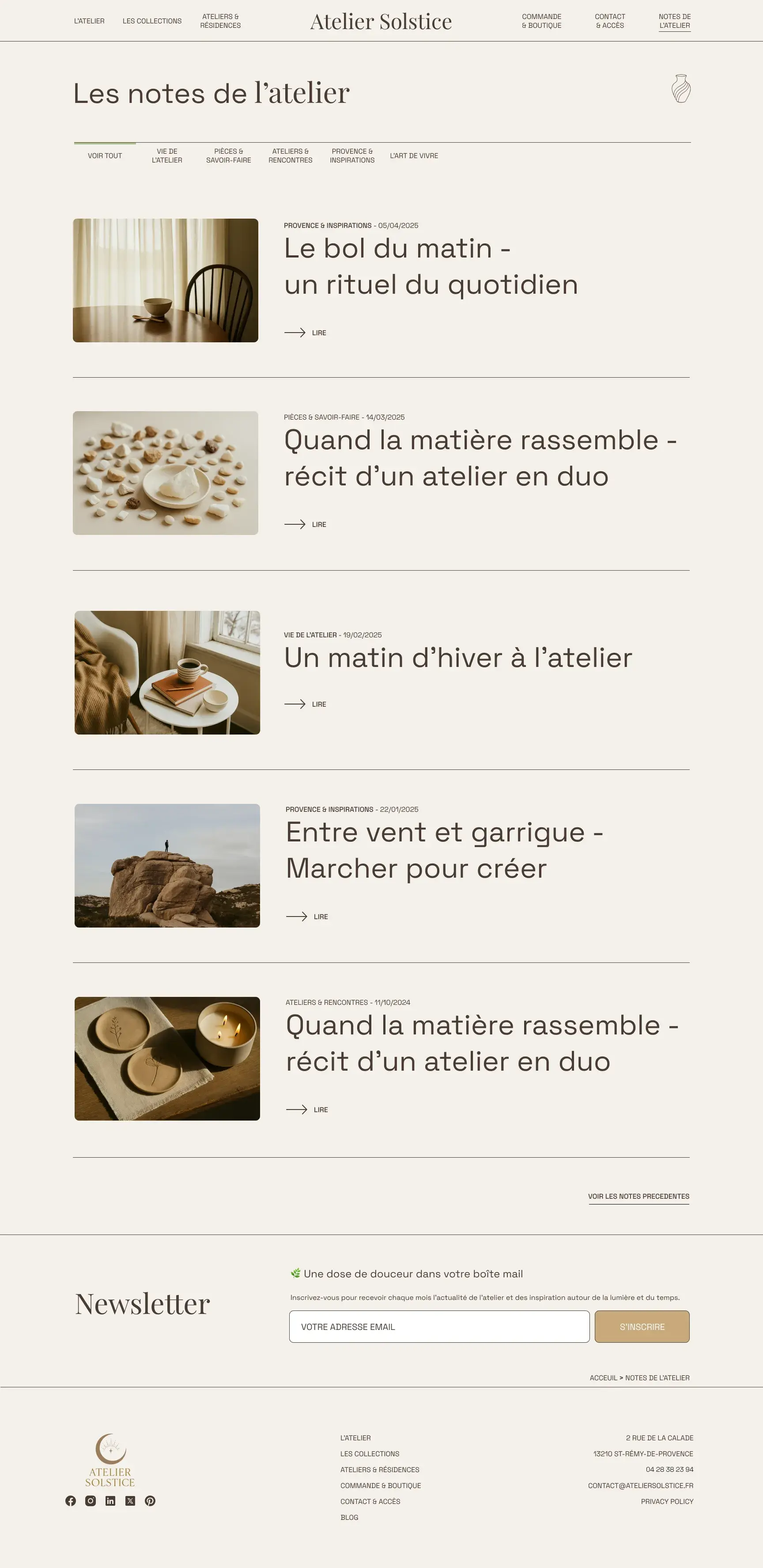Choose the L'art de vivre tab
The image size is (763, 1568).
pos(414,156)
